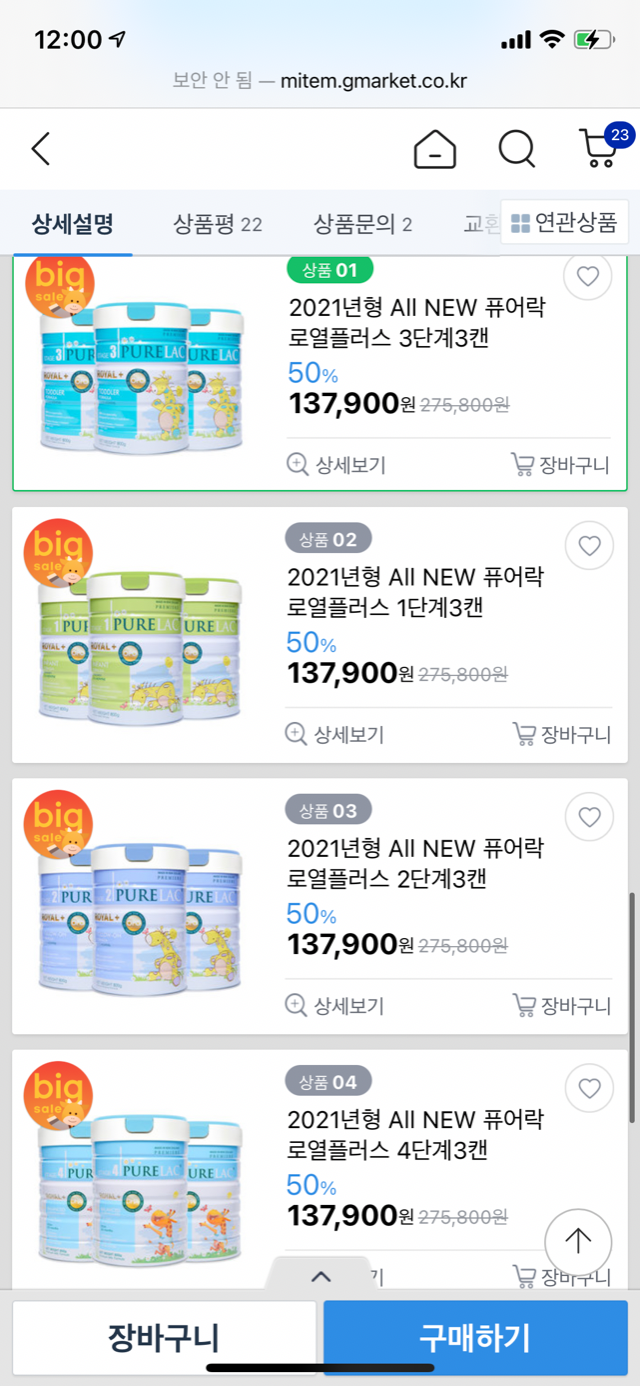This screenshot has height=1386, width=640.
Task: Jump to top with the up-arrow button
Action: 578,1241
